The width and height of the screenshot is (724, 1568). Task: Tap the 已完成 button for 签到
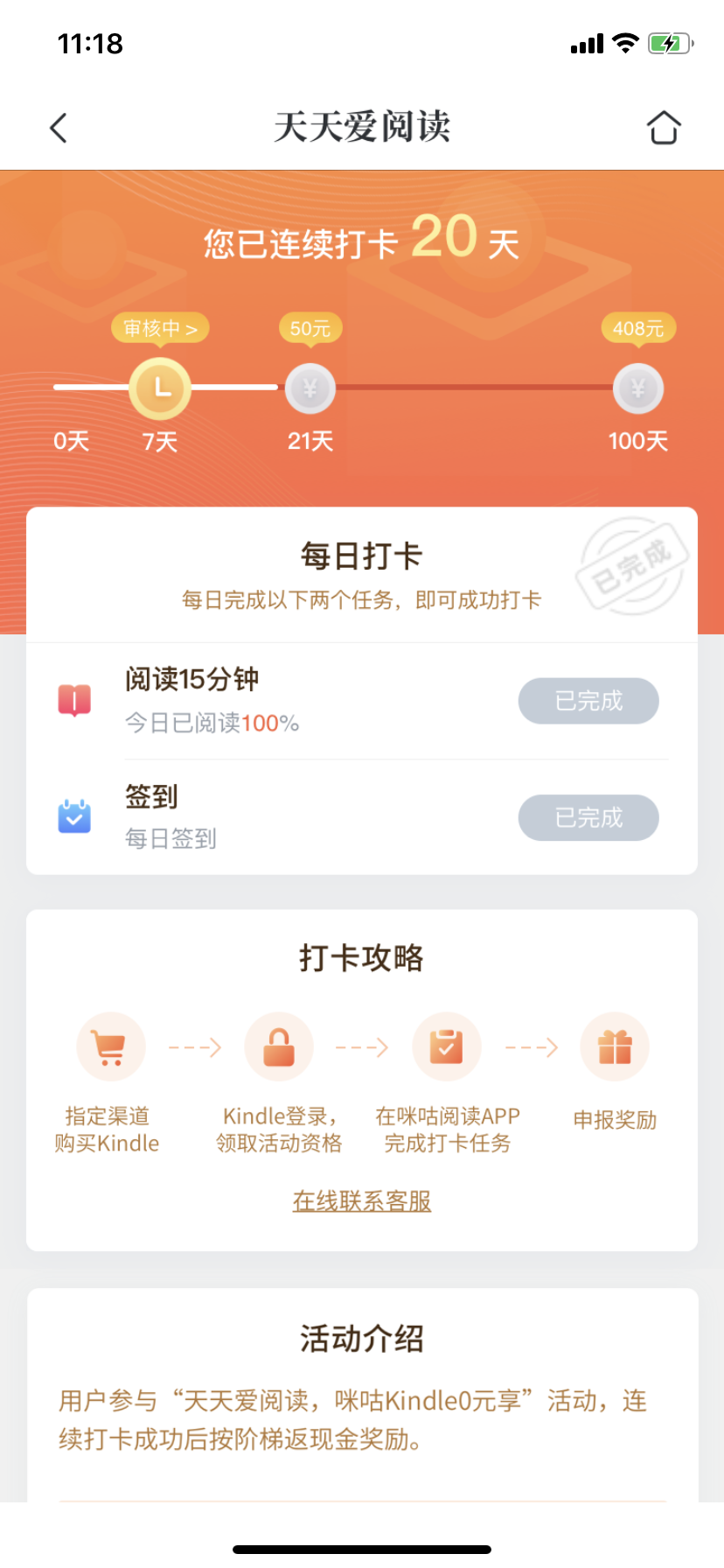click(588, 817)
